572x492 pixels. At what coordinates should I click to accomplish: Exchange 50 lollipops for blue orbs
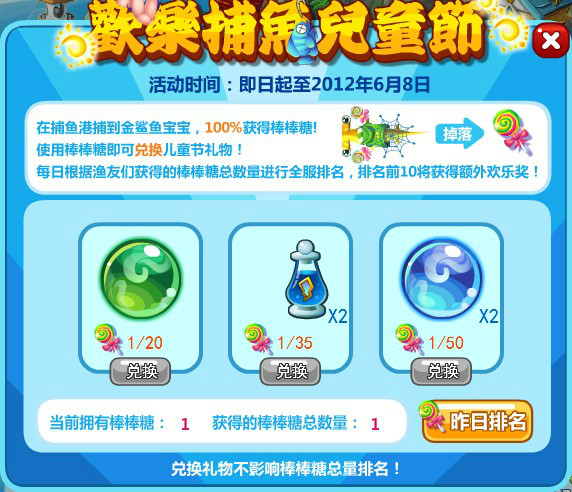click(441, 371)
